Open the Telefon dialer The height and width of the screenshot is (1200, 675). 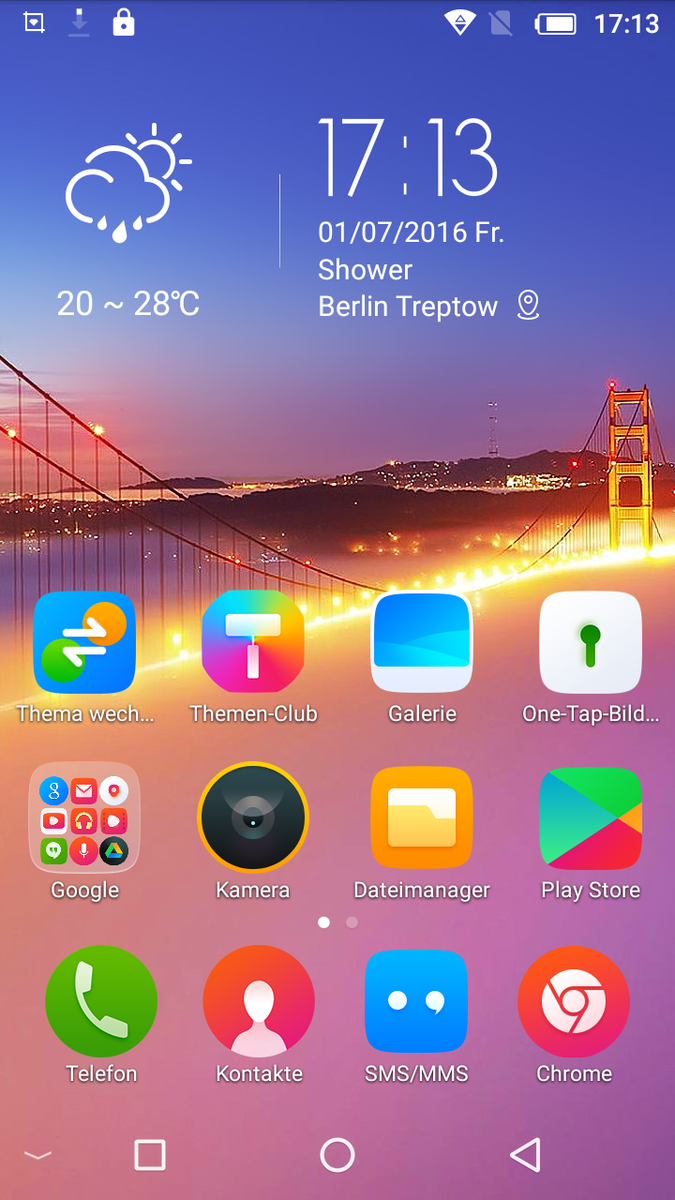pos(101,1001)
